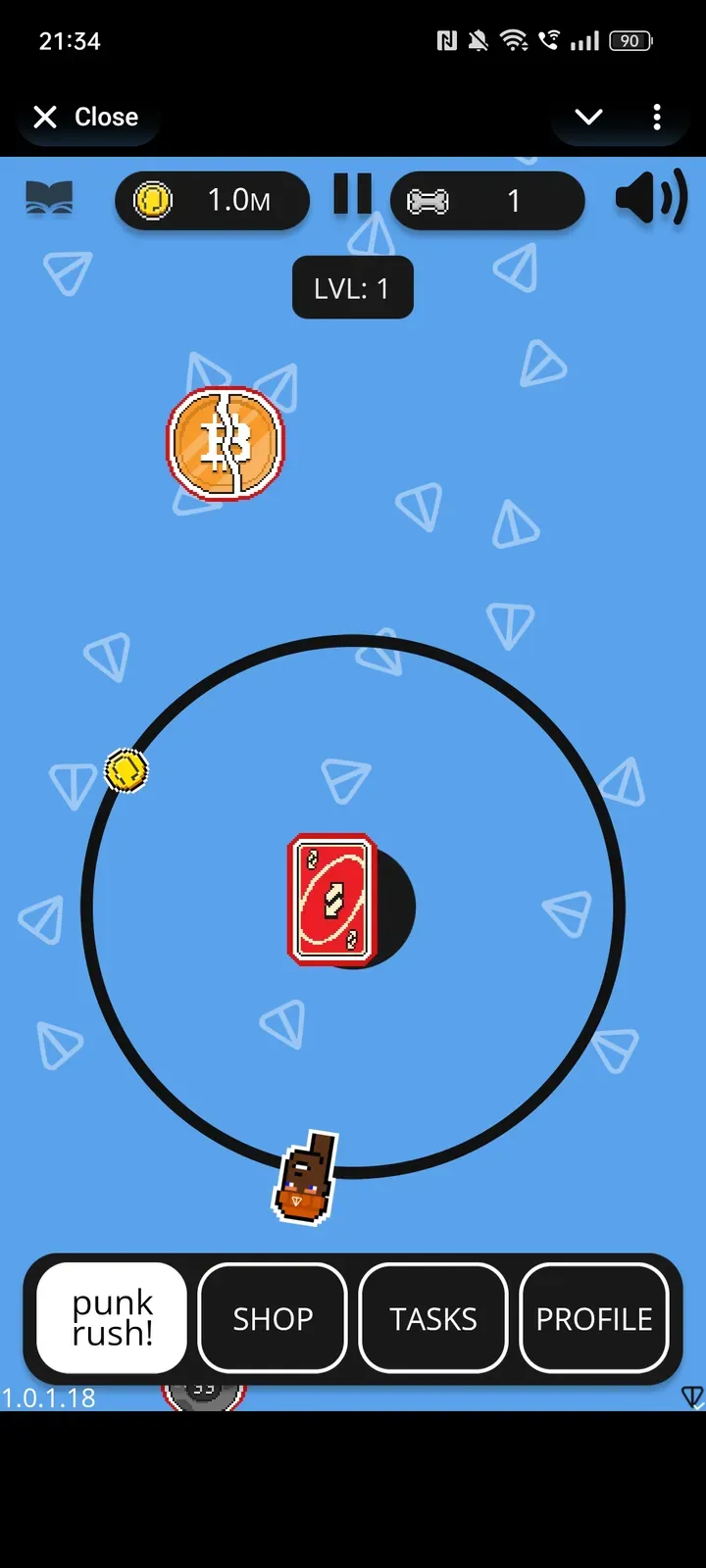Image resolution: width=706 pixels, height=1568 pixels.
Task: Open the SHOP tab
Action: pyautogui.click(x=273, y=1318)
